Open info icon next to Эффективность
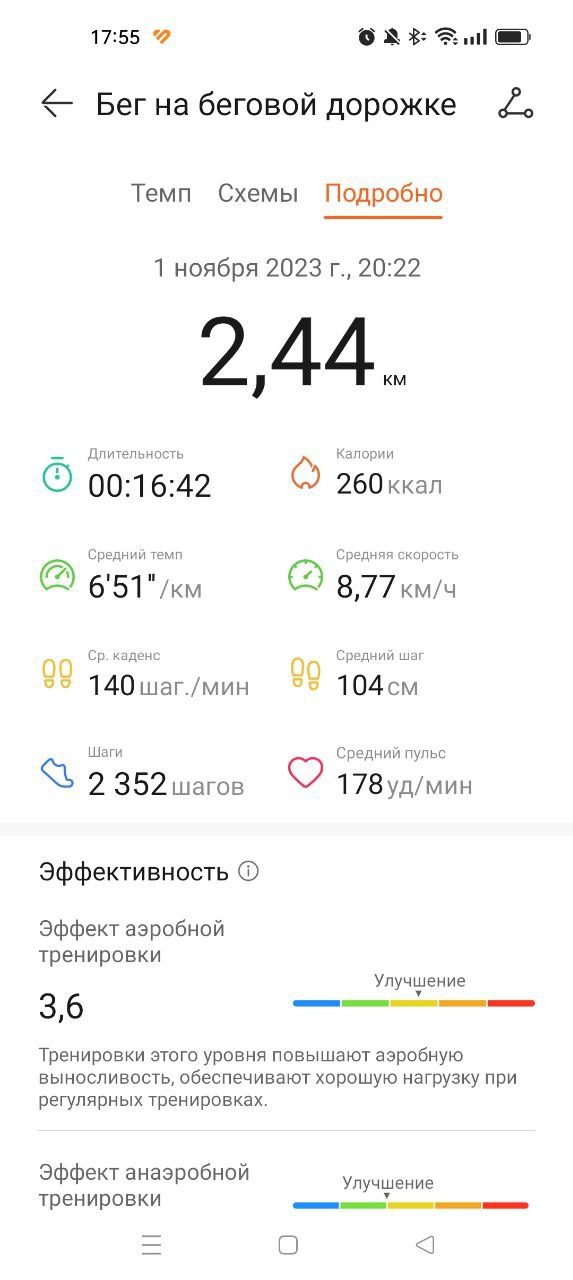 tap(249, 871)
